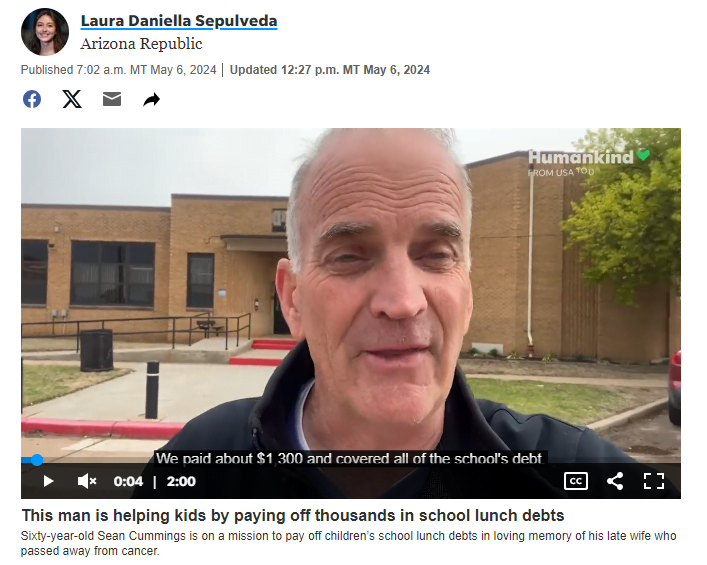Toggle closed captions on the video

click(576, 481)
